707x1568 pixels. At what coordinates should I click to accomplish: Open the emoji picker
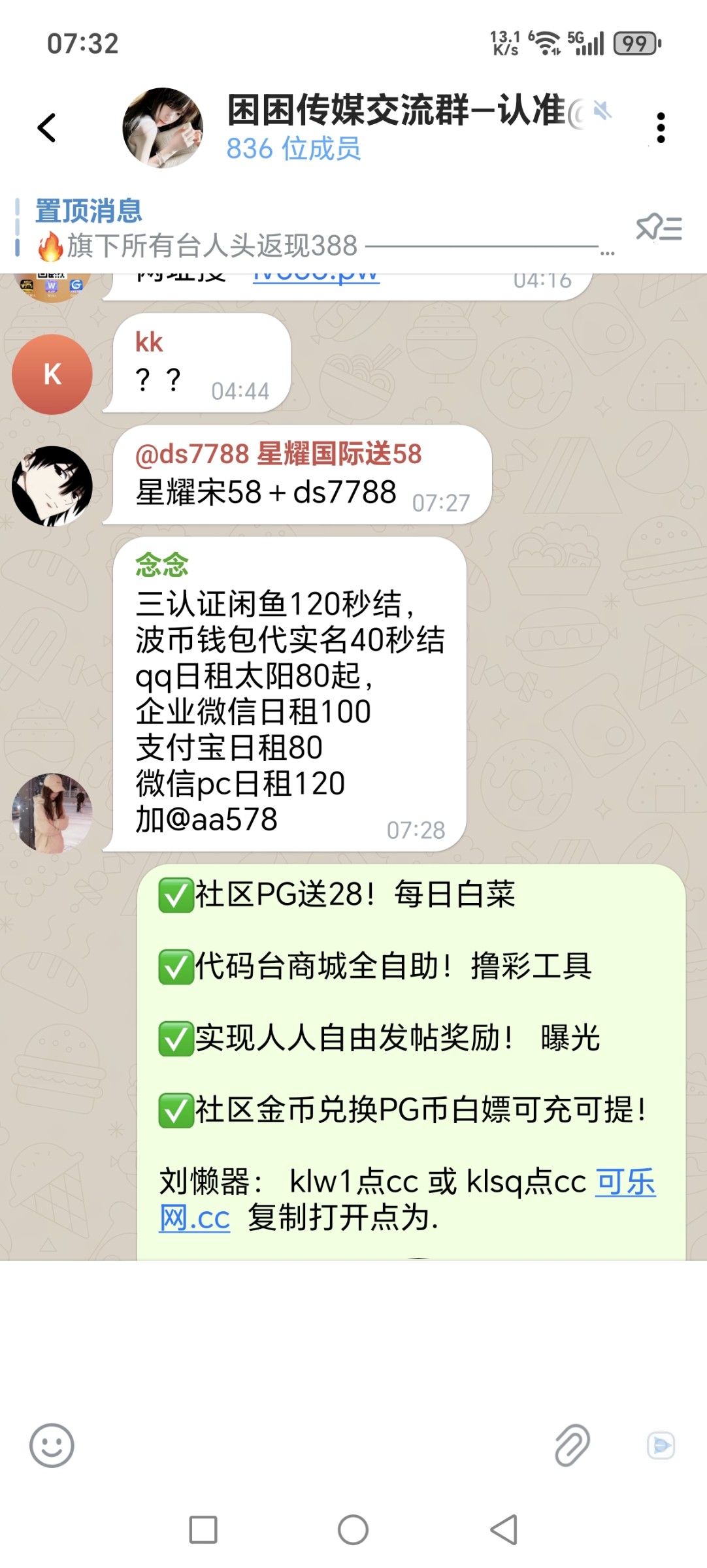point(52,1445)
